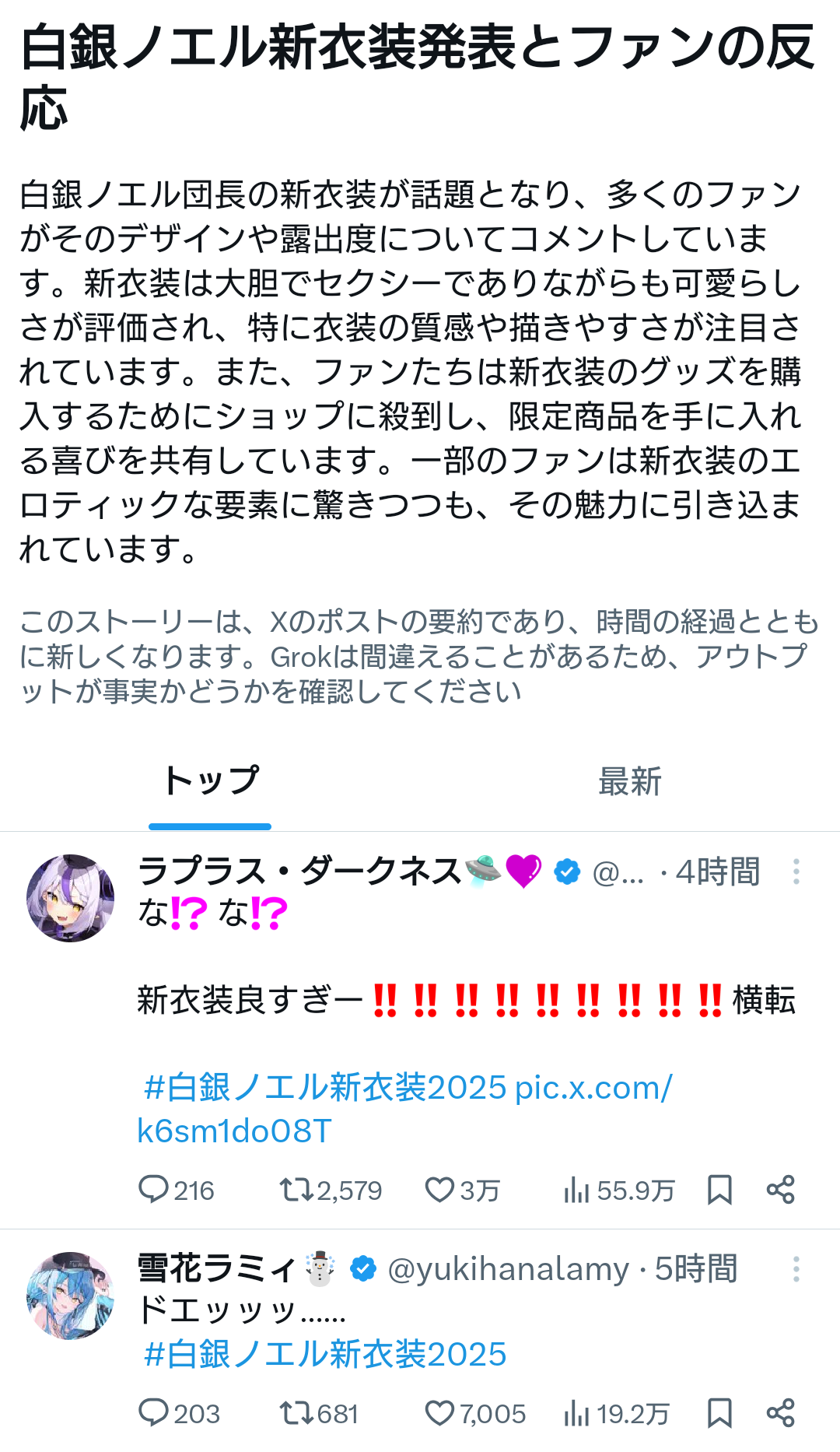The height and width of the screenshot is (1452, 840).
Task: Share the ラプラス・ダークネス post
Action: (780, 1190)
